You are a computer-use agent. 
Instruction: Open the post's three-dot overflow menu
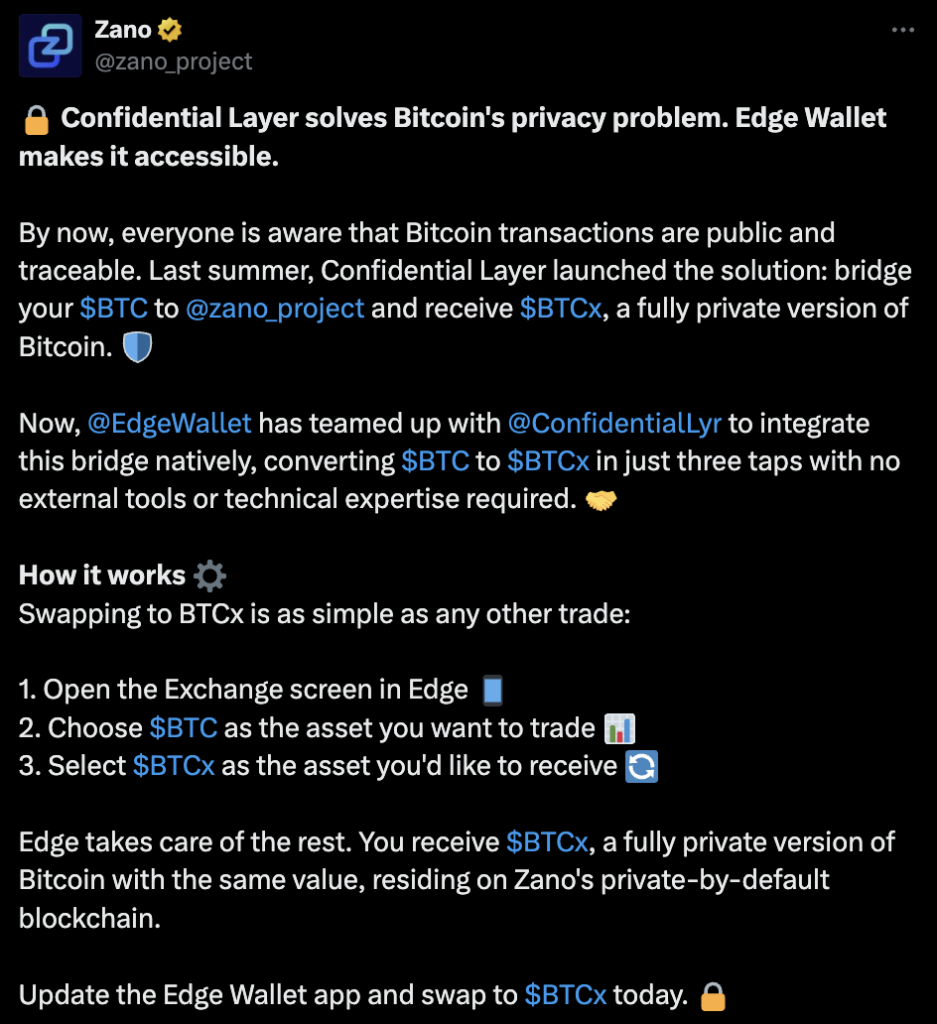pyautogui.click(x=902, y=31)
